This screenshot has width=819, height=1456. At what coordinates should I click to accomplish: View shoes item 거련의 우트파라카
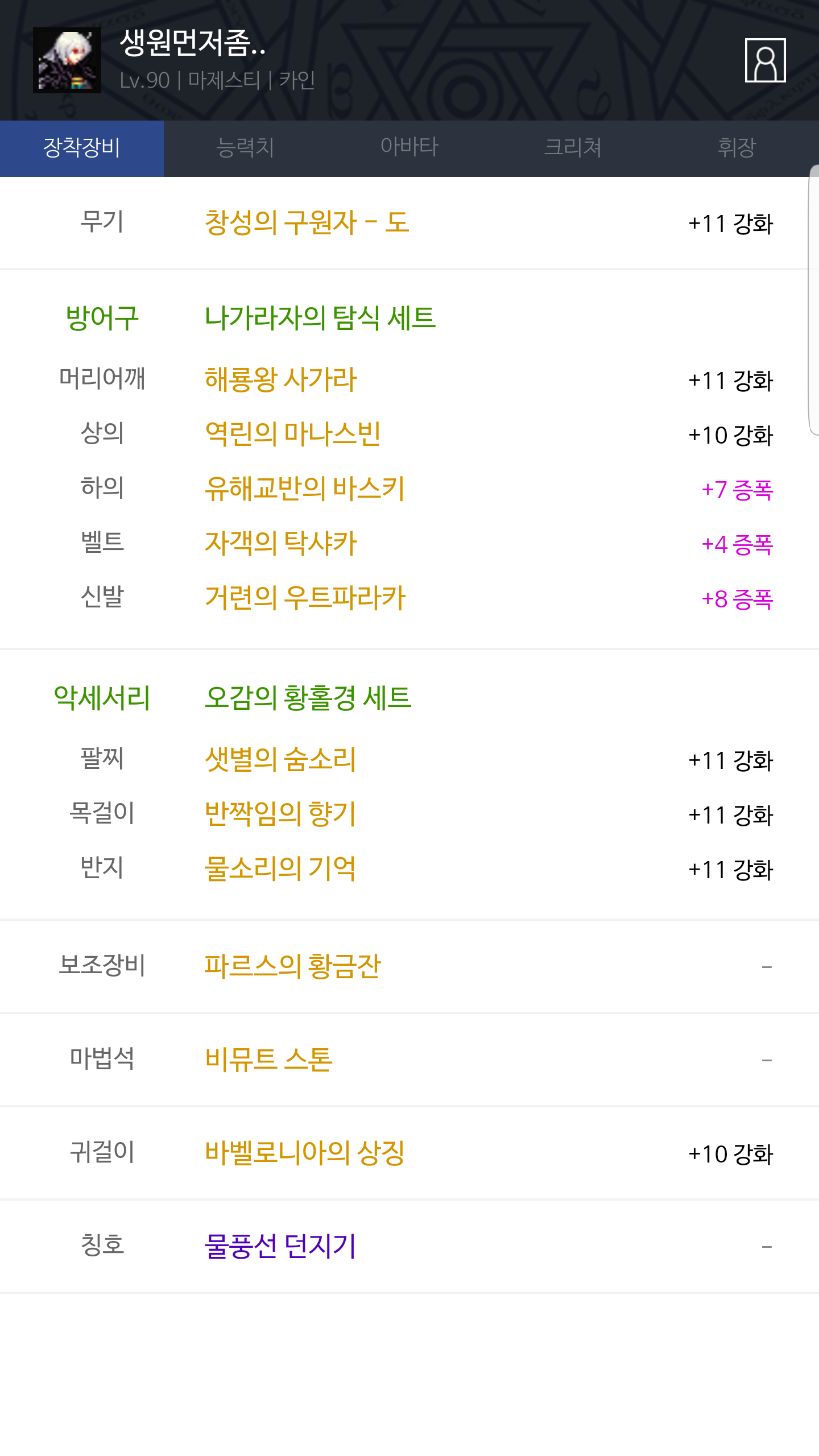pyautogui.click(x=305, y=598)
